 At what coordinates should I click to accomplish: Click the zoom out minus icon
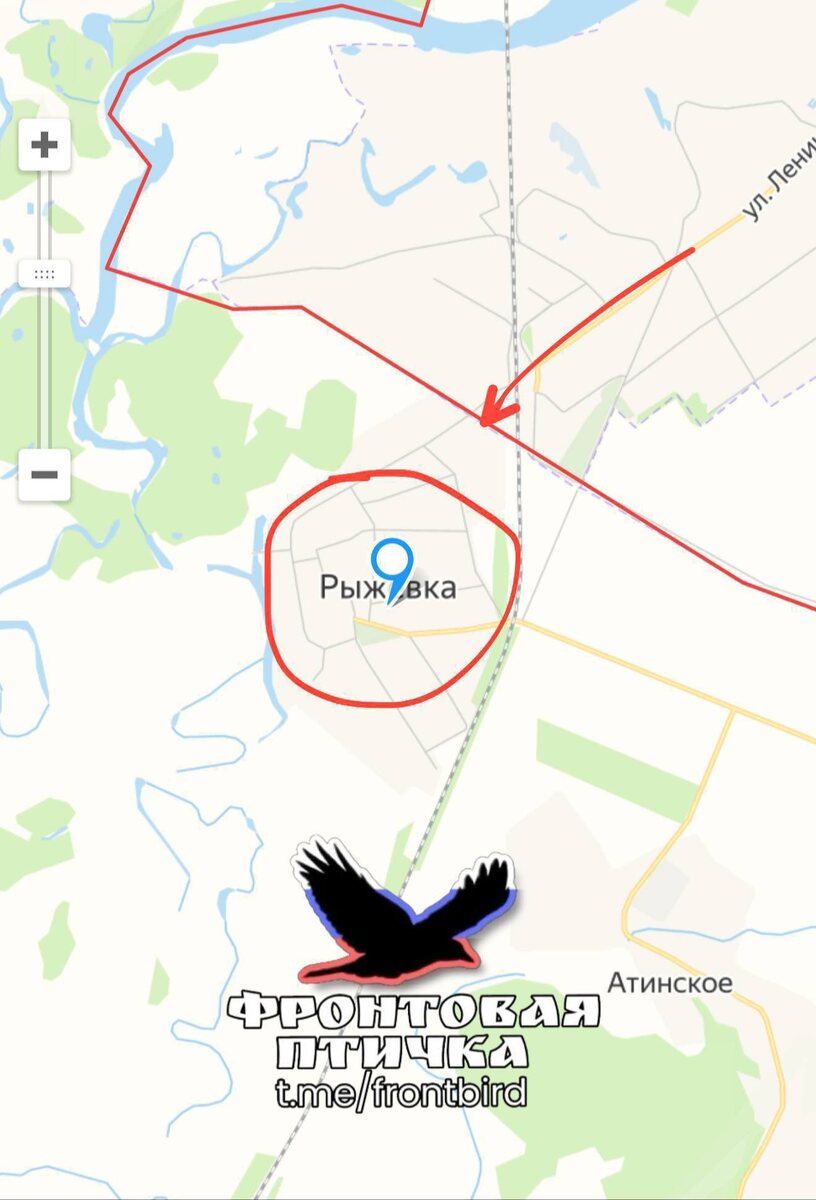coord(42,473)
